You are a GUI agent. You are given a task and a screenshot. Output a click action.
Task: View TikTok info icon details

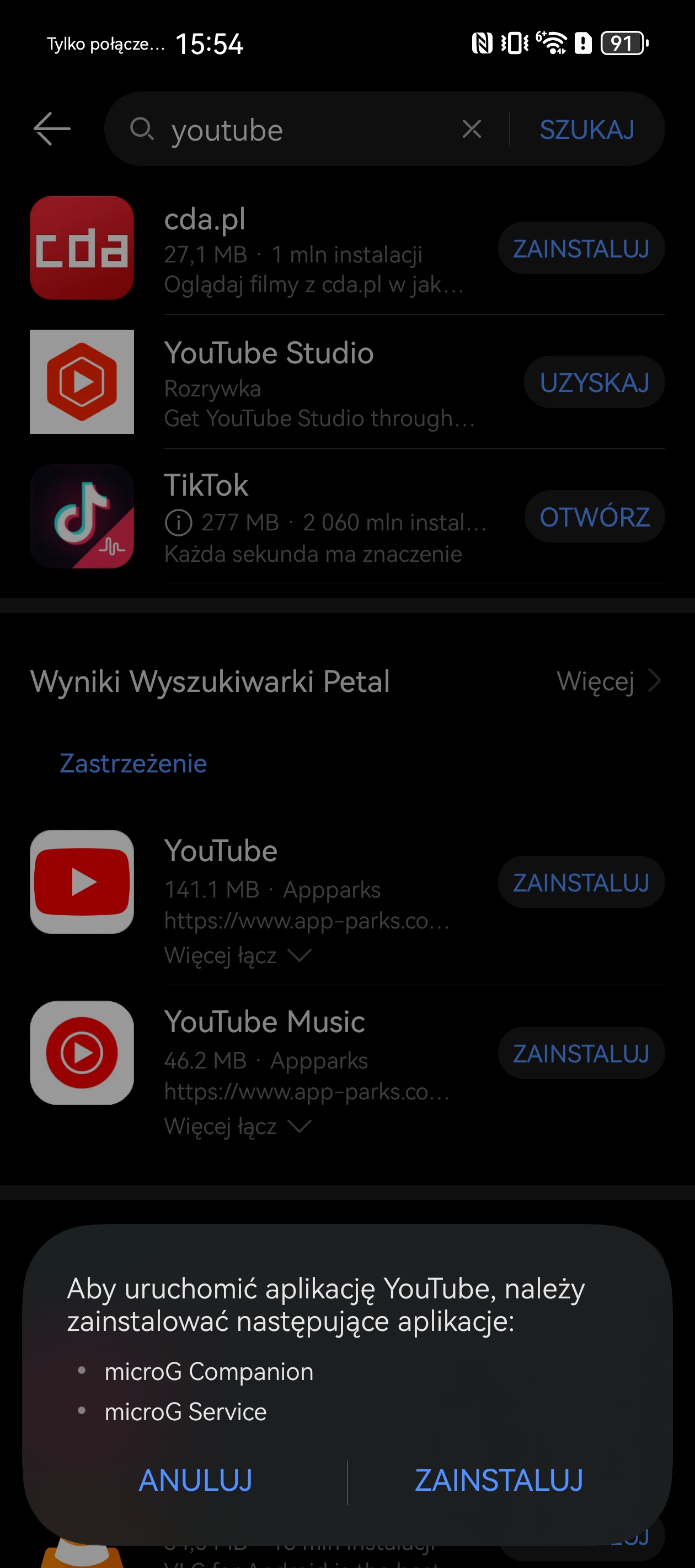179,523
